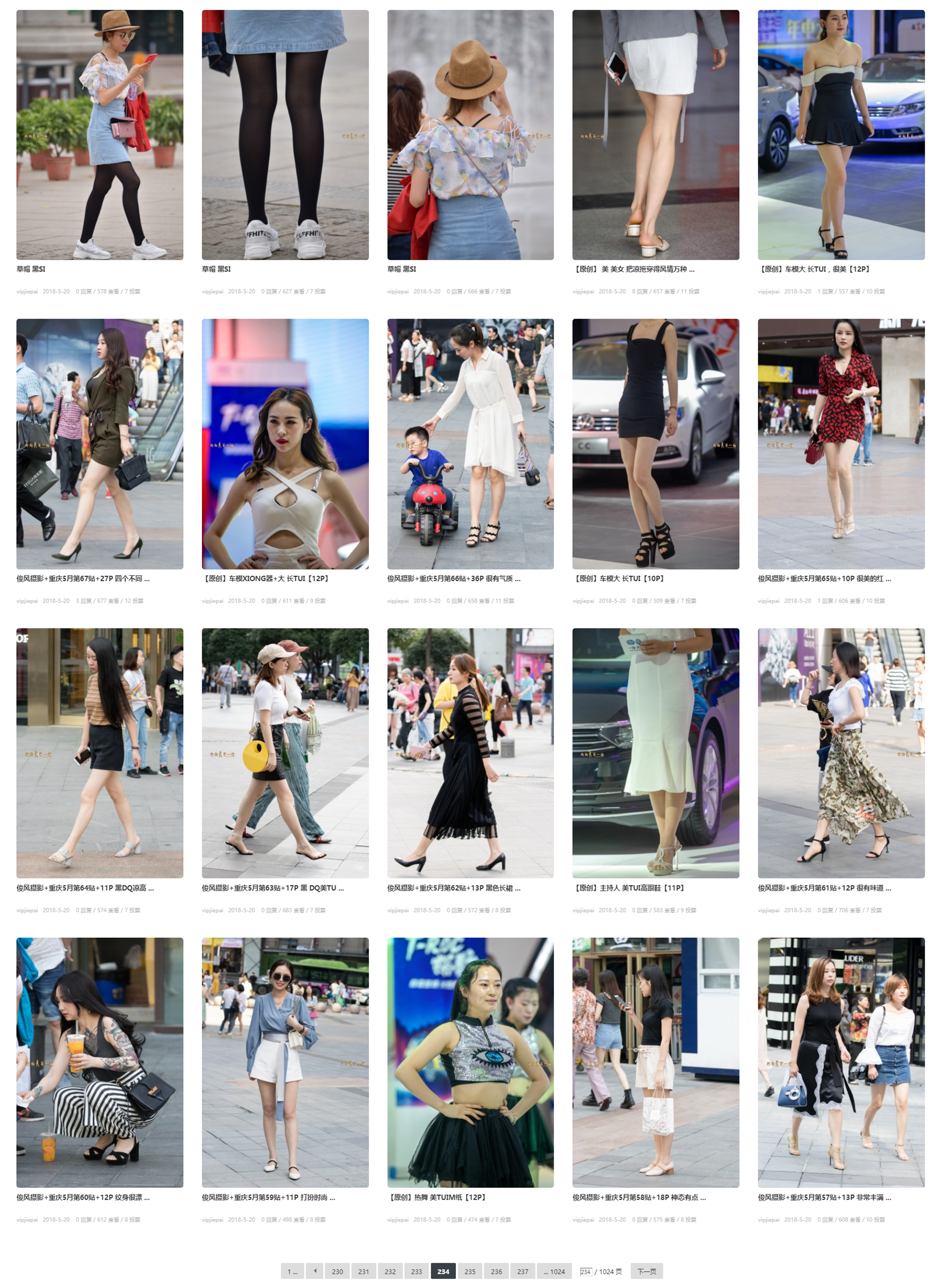Go to page 235

coord(470,1271)
